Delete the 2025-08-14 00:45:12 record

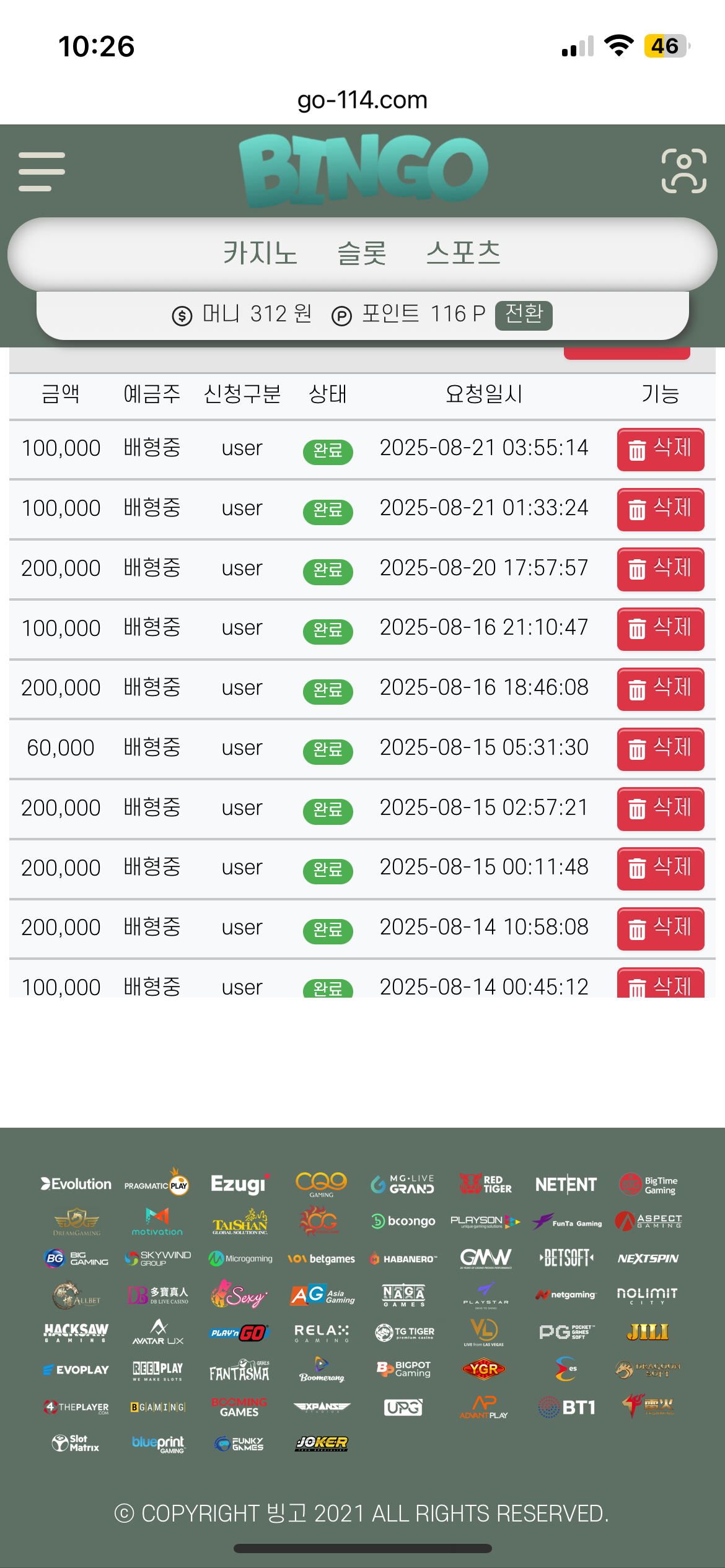(660, 984)
